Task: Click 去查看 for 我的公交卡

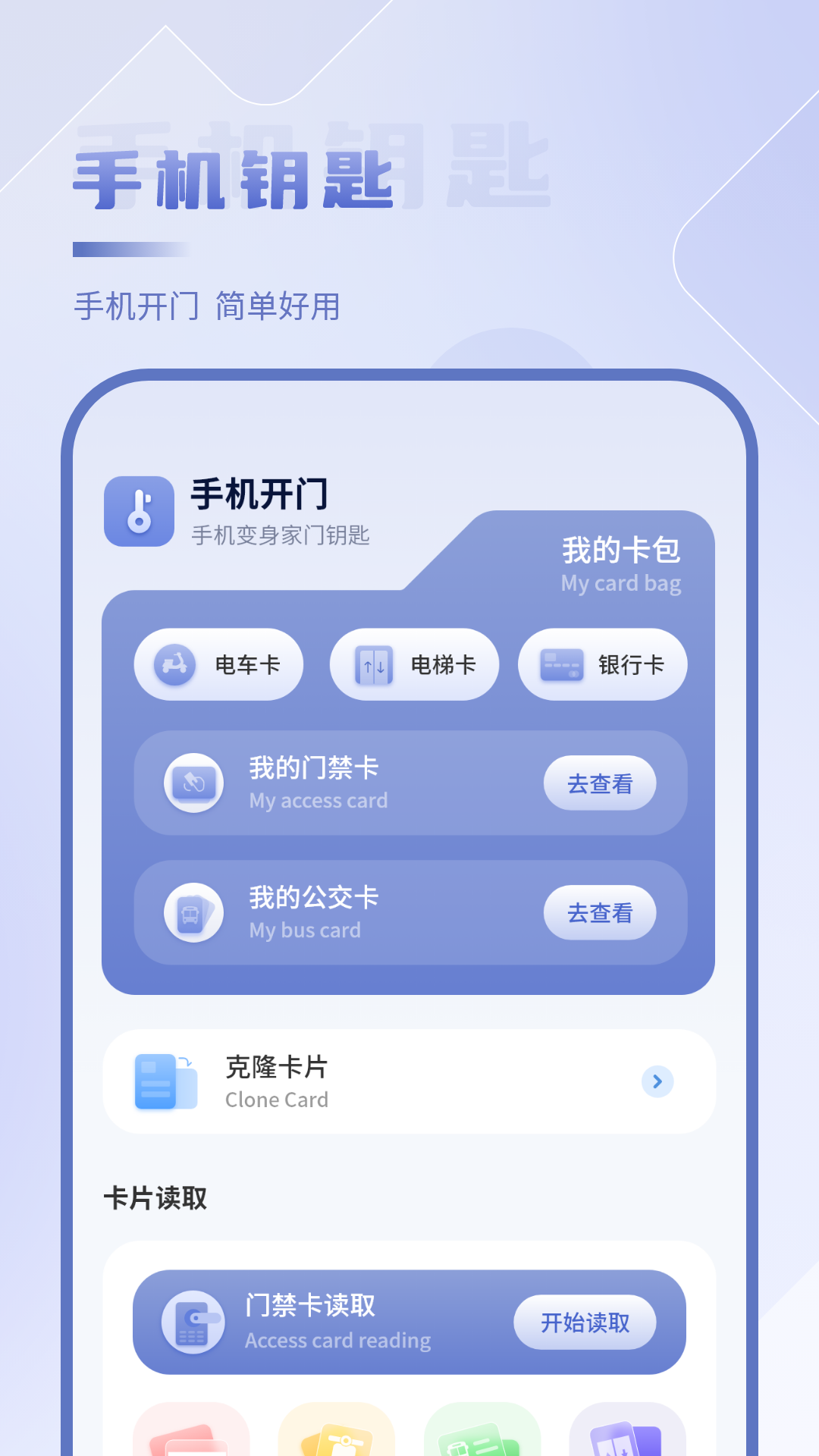Action: pyautogui.click(x=600, y=913)
